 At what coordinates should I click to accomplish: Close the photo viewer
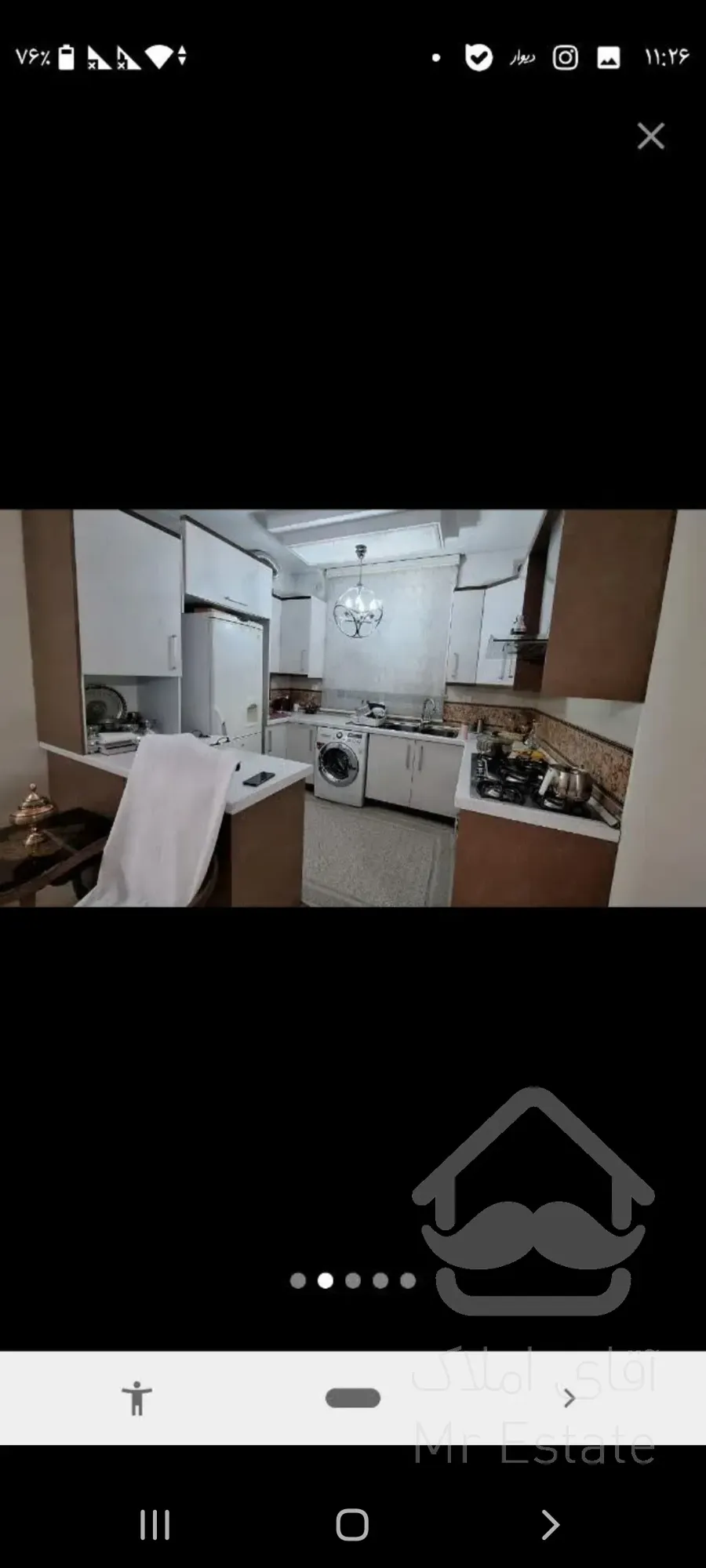(x=650, y=136)
